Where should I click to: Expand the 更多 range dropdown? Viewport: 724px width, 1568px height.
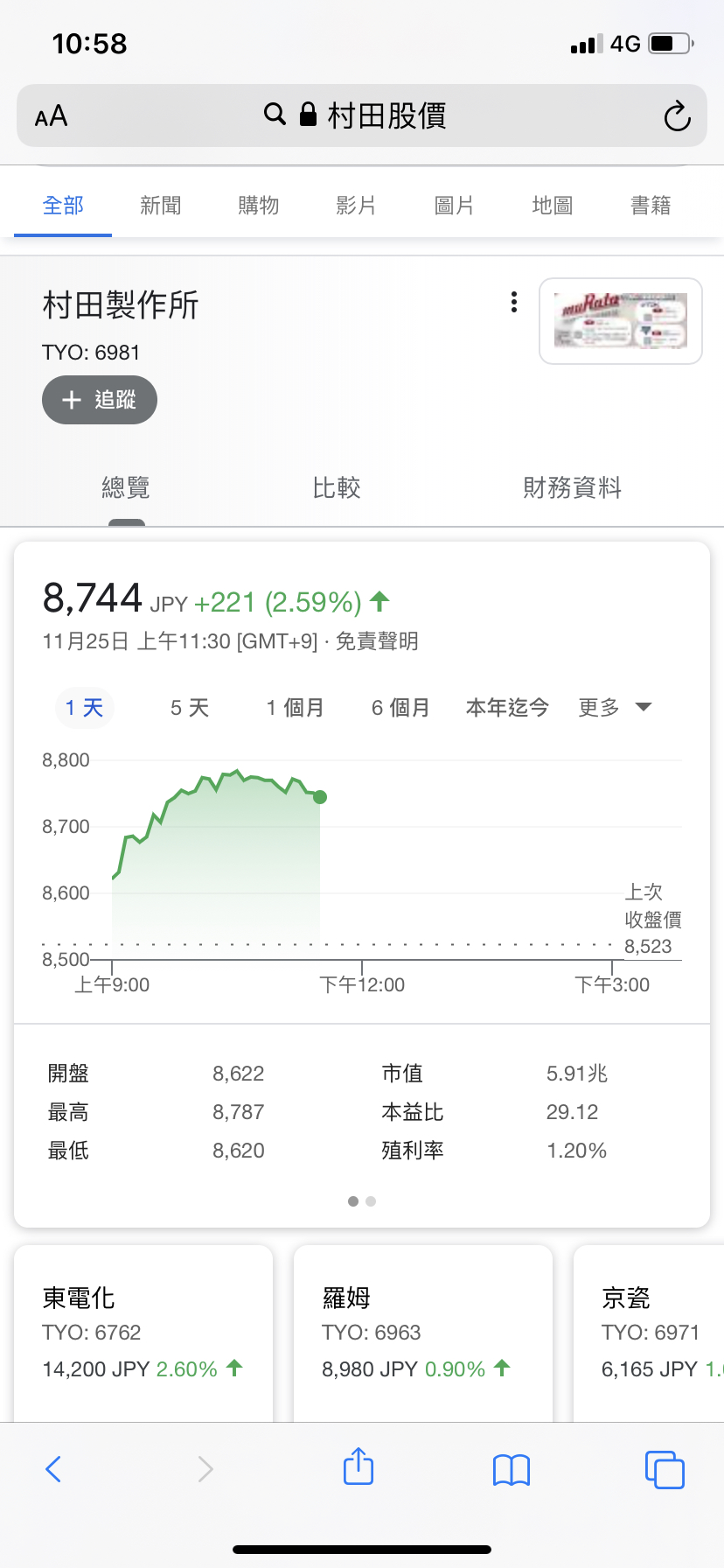point(615,708)
